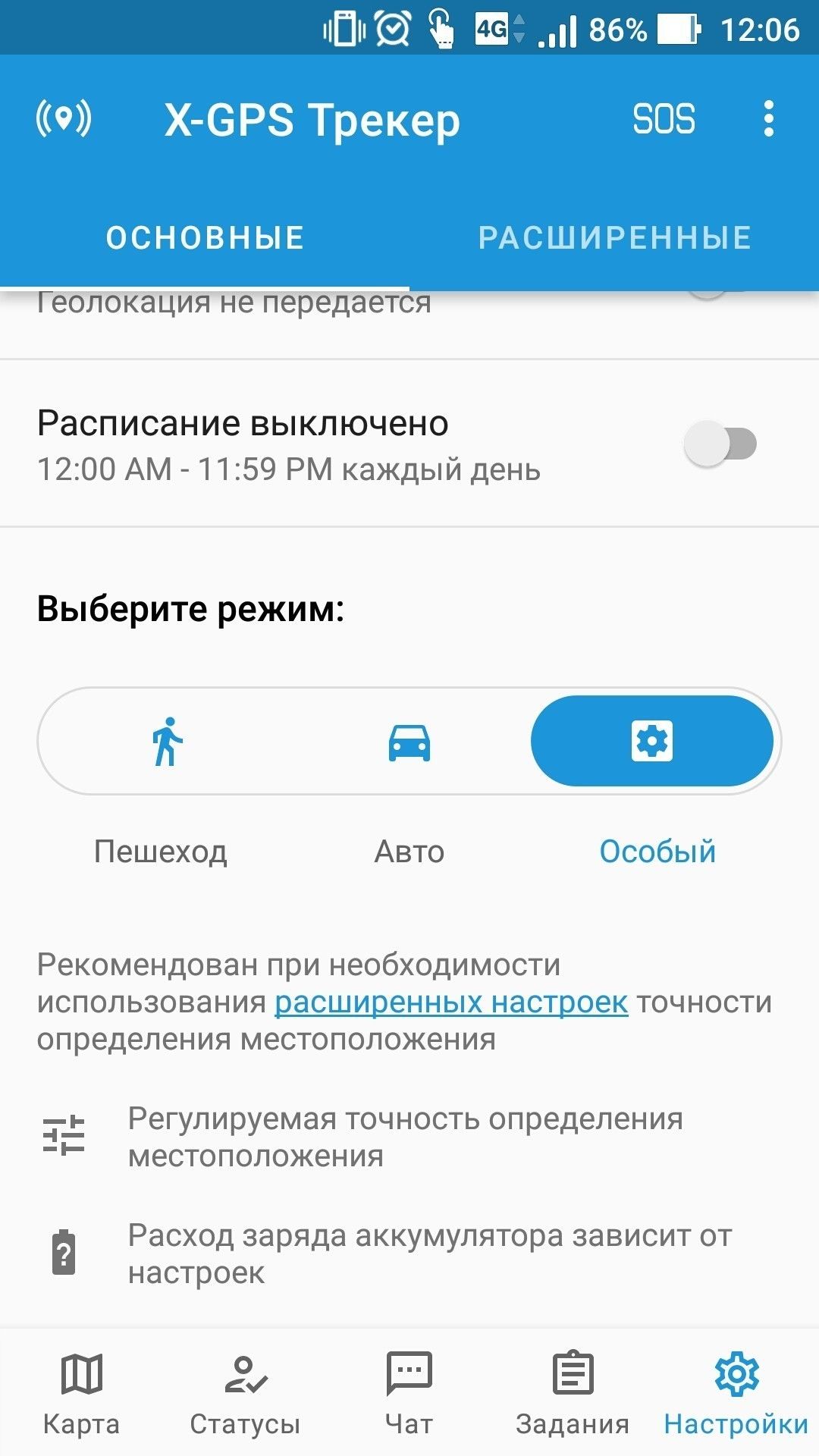Open the Статусы tab
Screen dimensions: 819x1456
[246, 1394]
